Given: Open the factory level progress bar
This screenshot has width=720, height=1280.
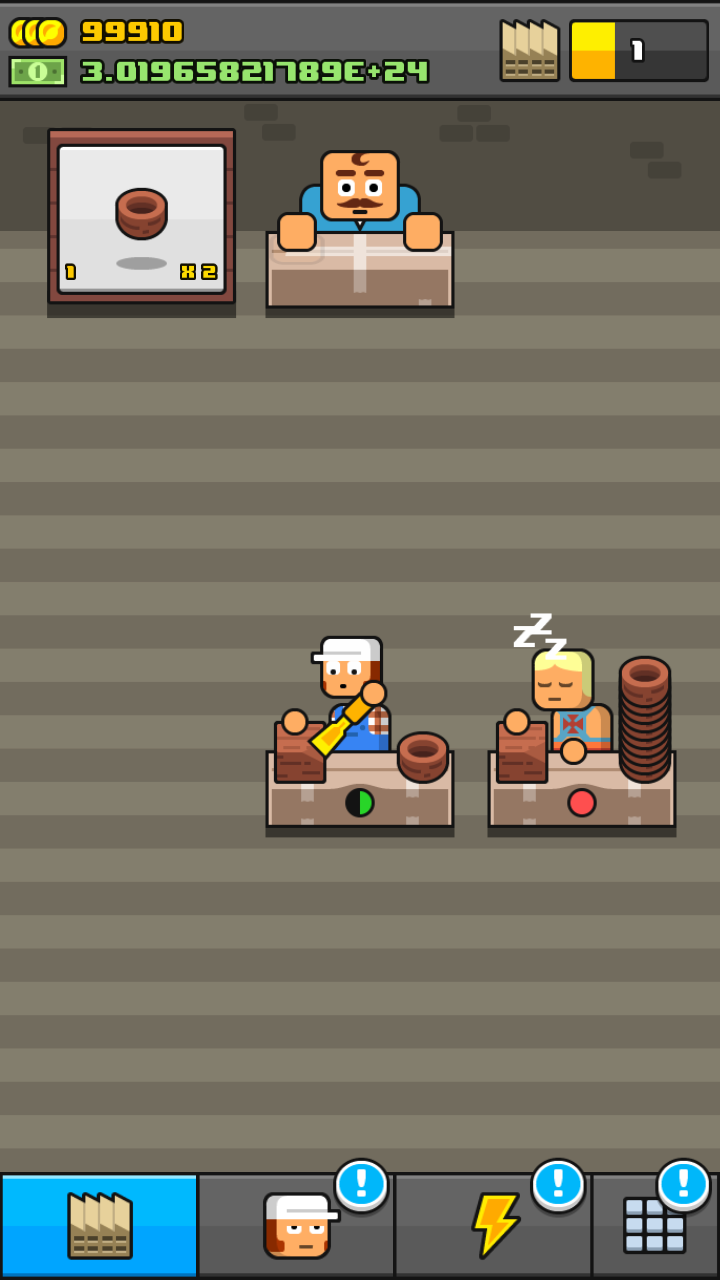Looking at the screenshot, I should pos(638,50).
